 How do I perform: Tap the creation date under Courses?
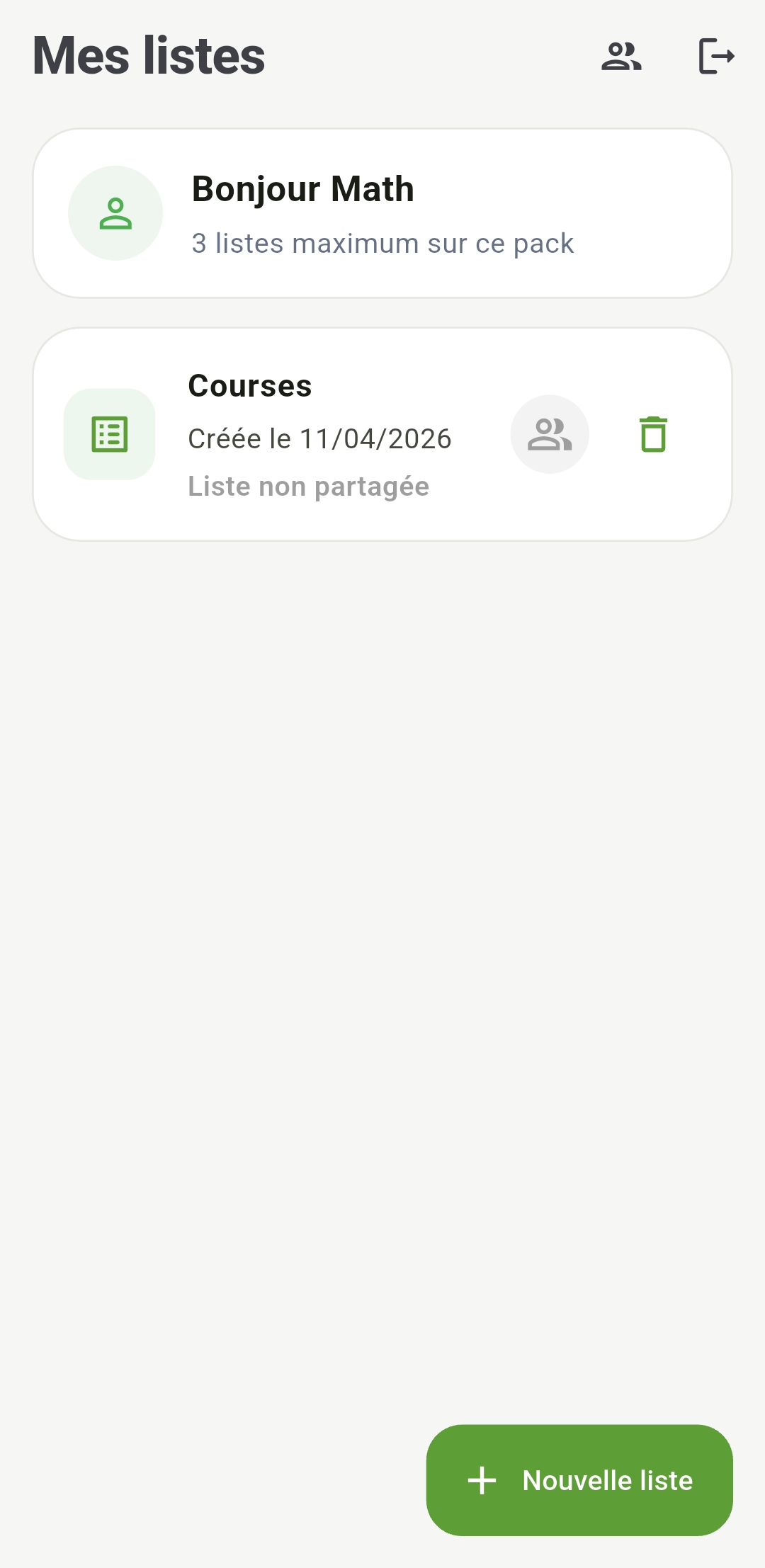319,438
